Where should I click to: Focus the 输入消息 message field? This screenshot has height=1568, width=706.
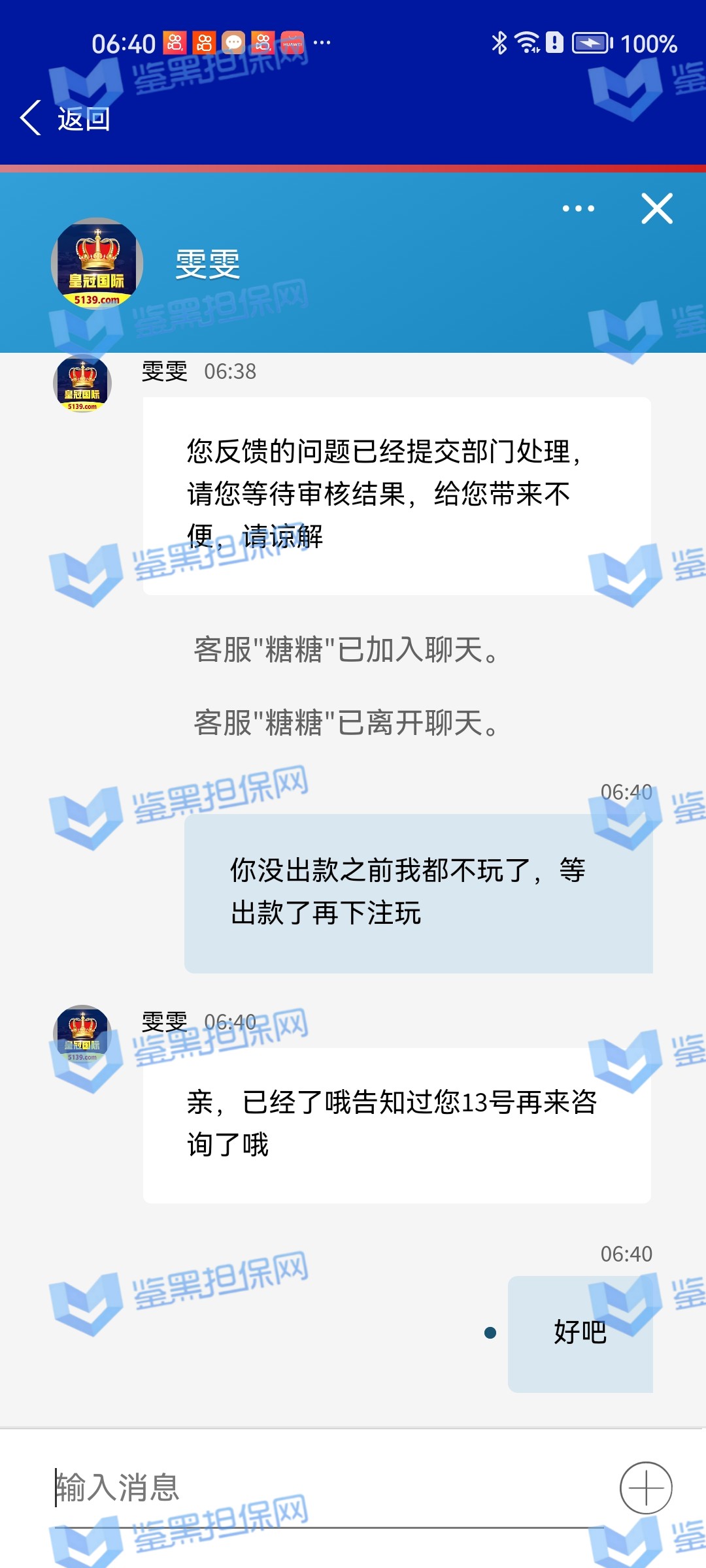[x=327, y=1488]
